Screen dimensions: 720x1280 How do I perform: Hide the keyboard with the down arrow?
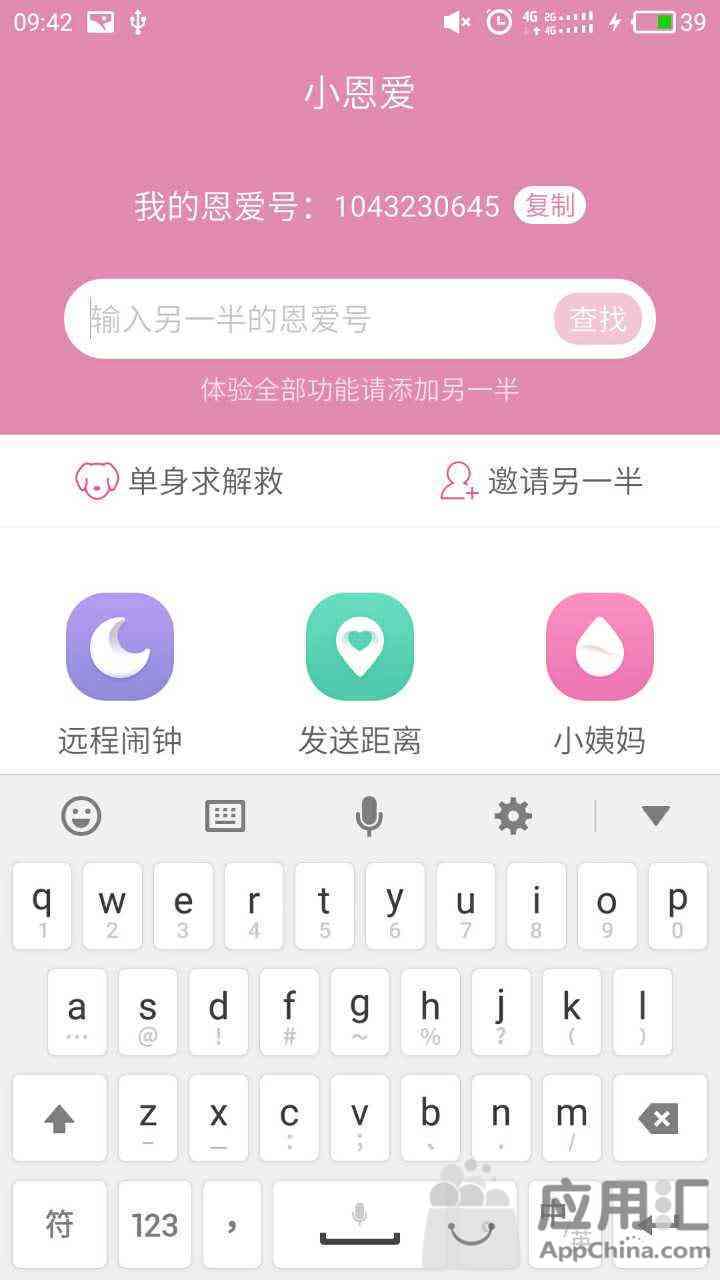[655, 816]
